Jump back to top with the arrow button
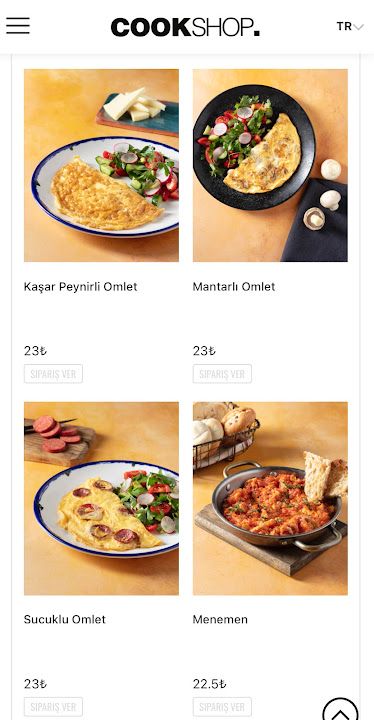 point(340,711)
